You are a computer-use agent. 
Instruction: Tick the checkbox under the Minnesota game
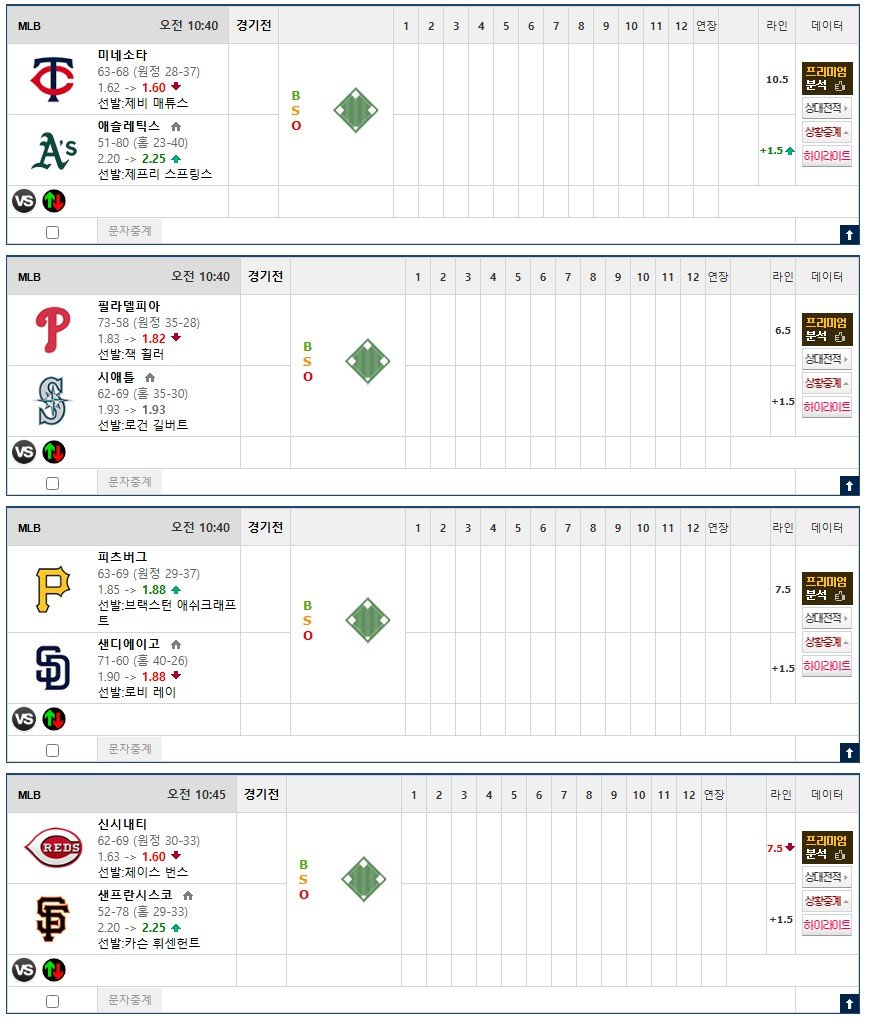53,232
